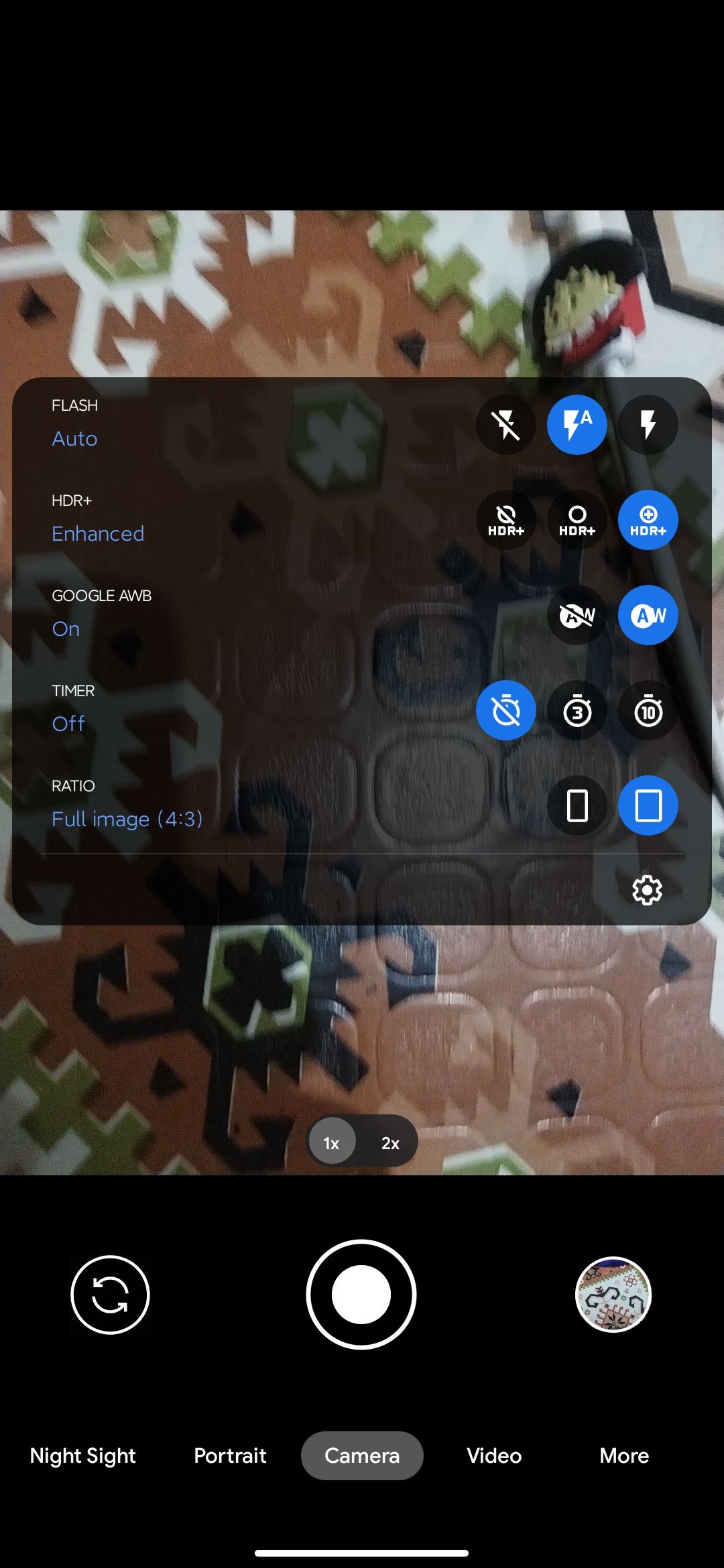Switch to Portrait mode
724x1568 pixels.
[230, 1455]
